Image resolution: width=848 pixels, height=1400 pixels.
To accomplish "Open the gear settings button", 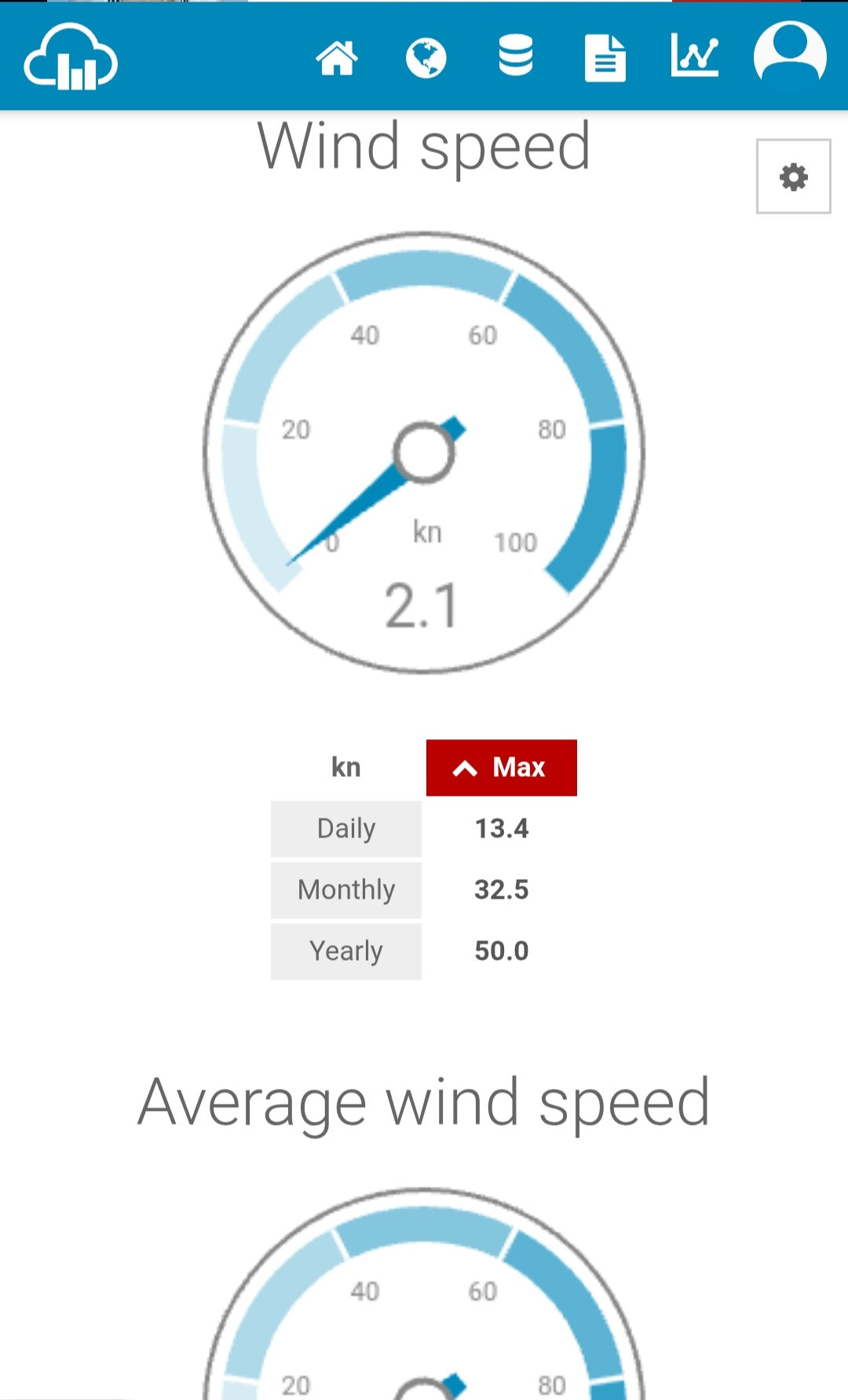I will click(x=794, y=177).
